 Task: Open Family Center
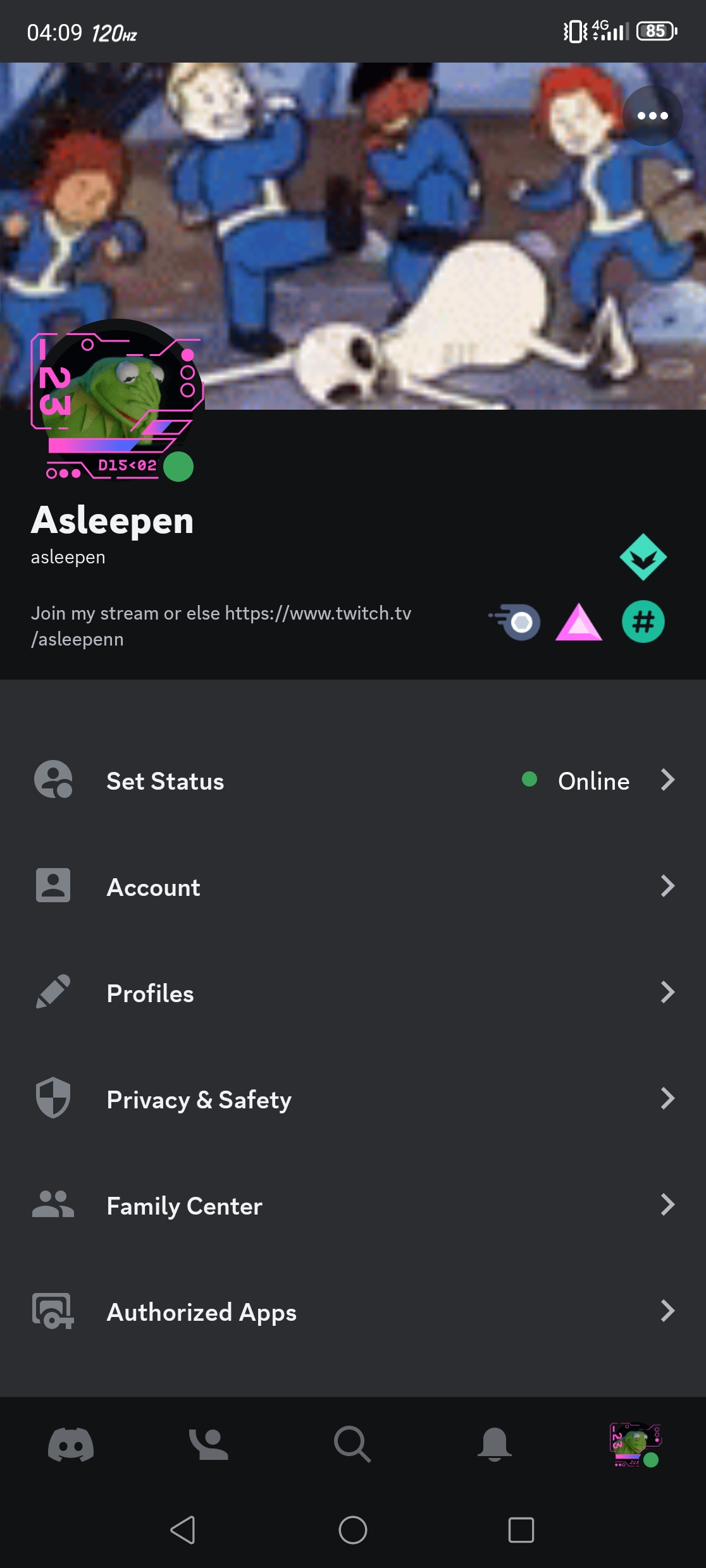353,1205
